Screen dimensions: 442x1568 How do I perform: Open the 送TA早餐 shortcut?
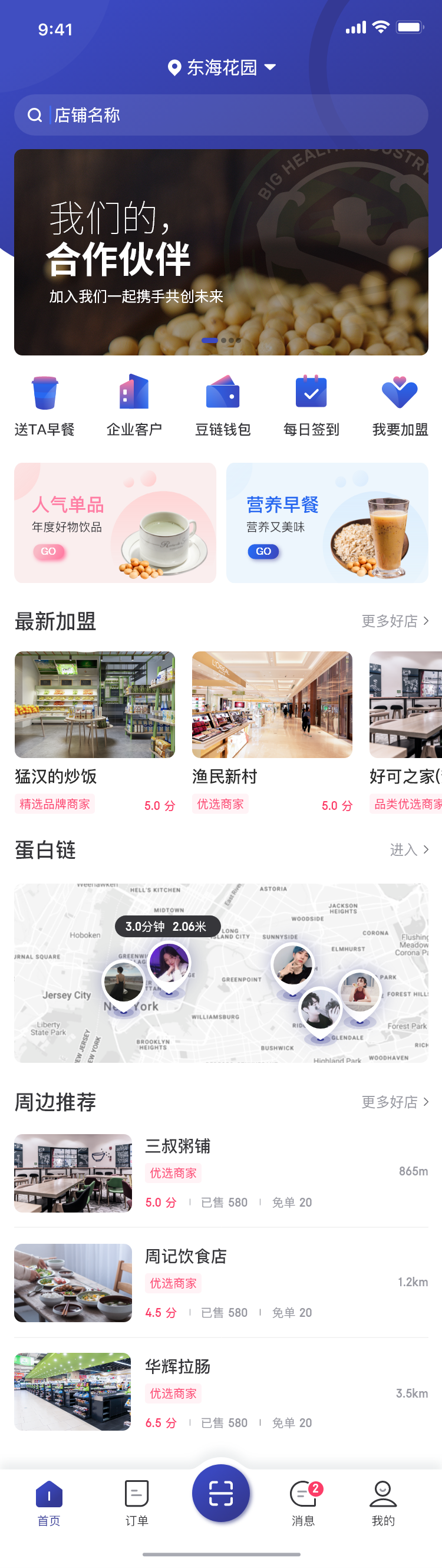[x=44, y=406]
